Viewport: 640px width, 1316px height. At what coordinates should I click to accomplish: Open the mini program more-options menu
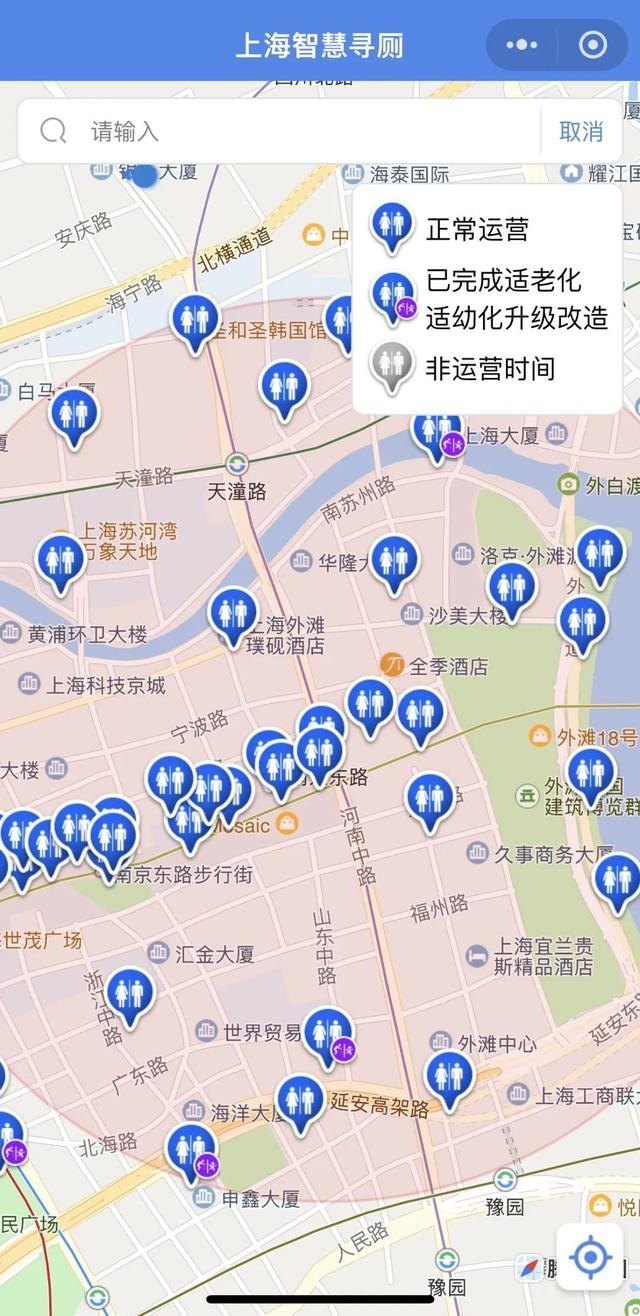tap(522, 45)
